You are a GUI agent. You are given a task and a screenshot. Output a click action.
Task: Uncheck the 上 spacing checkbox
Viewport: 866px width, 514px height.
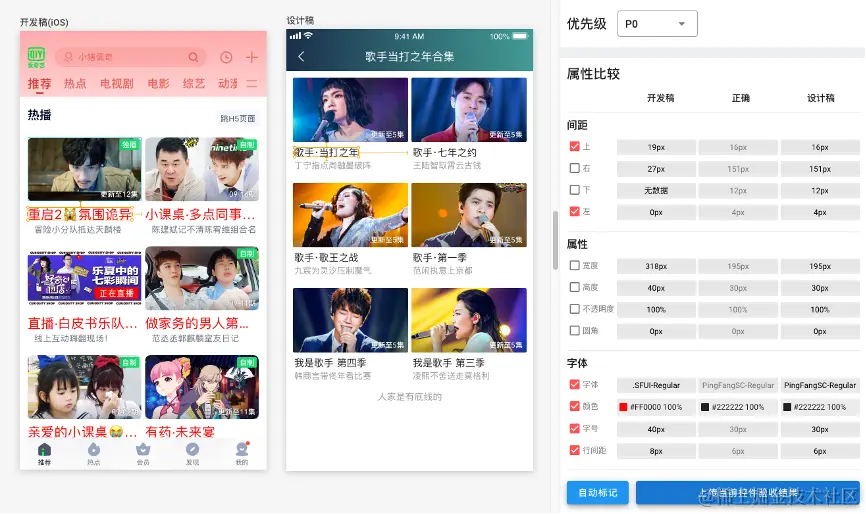pos(574,146)
